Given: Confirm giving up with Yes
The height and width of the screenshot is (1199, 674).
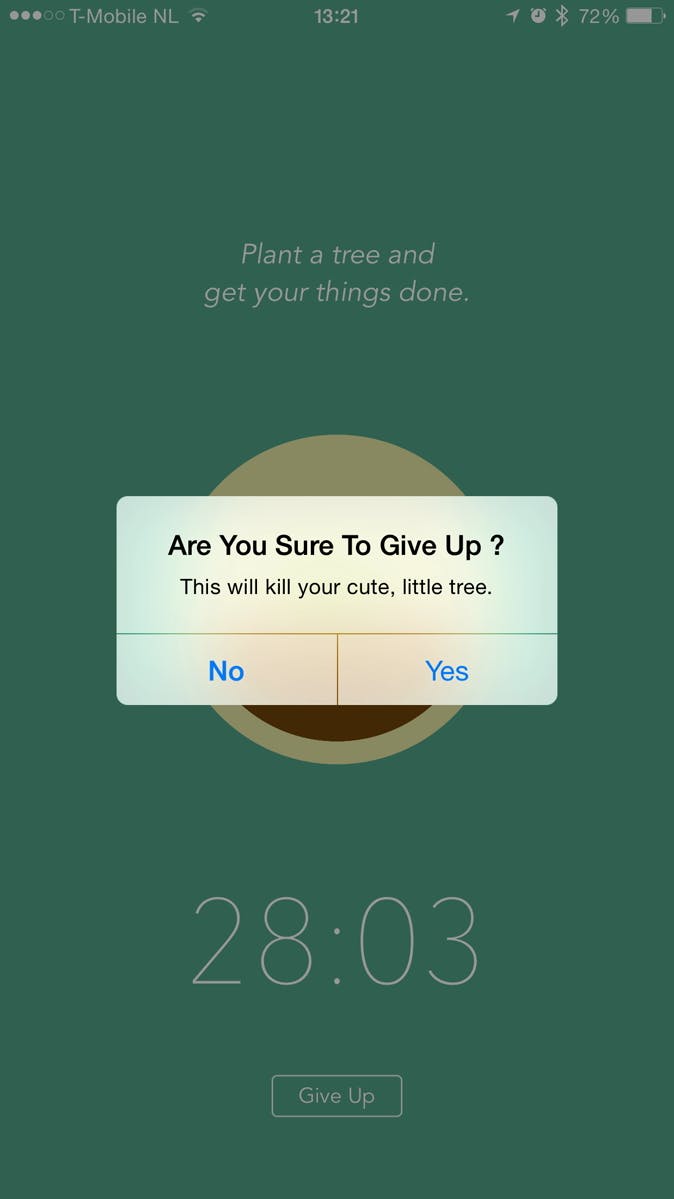Looking at the screenshot, I should [447, 670].
